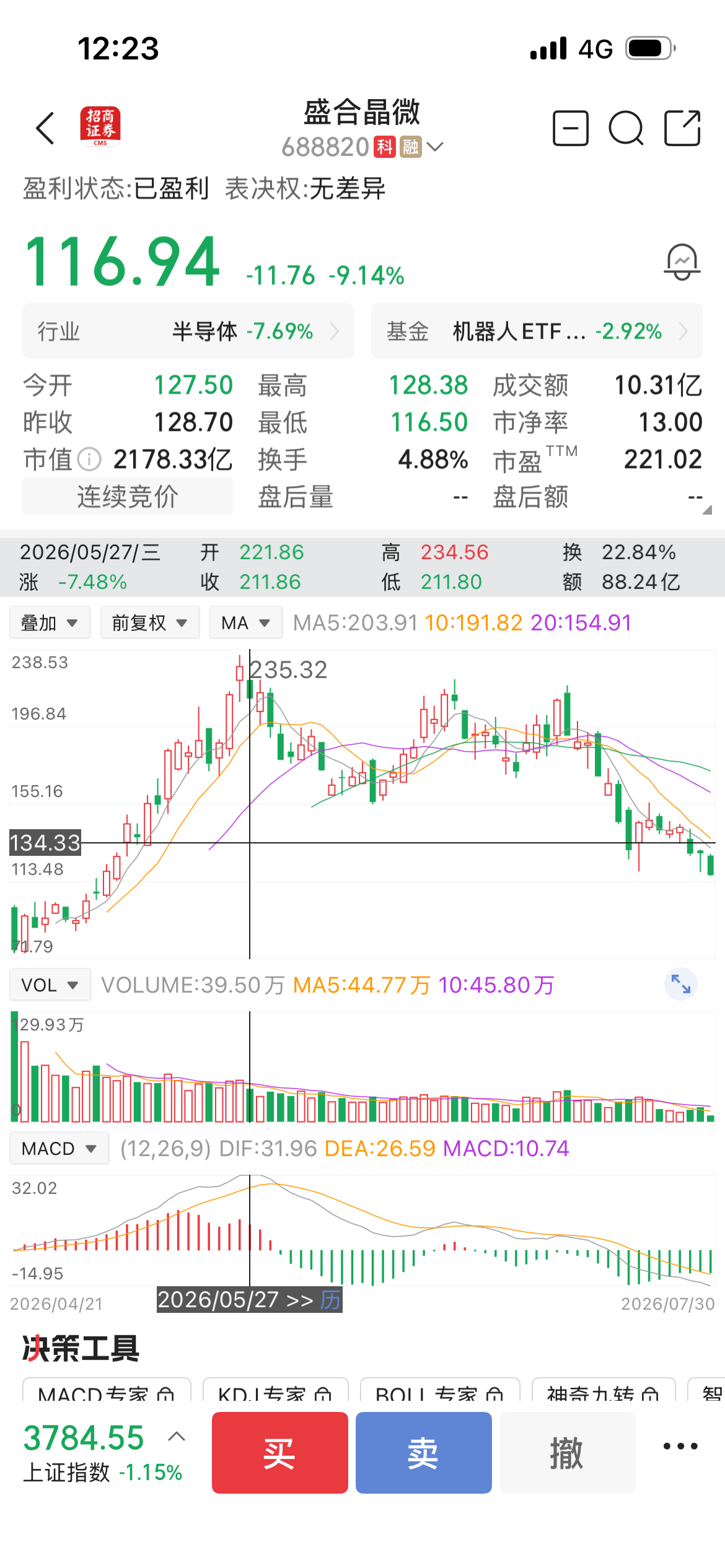Tap the minus box icon in header
725x1568 pixels.
[x=570, y=128]
